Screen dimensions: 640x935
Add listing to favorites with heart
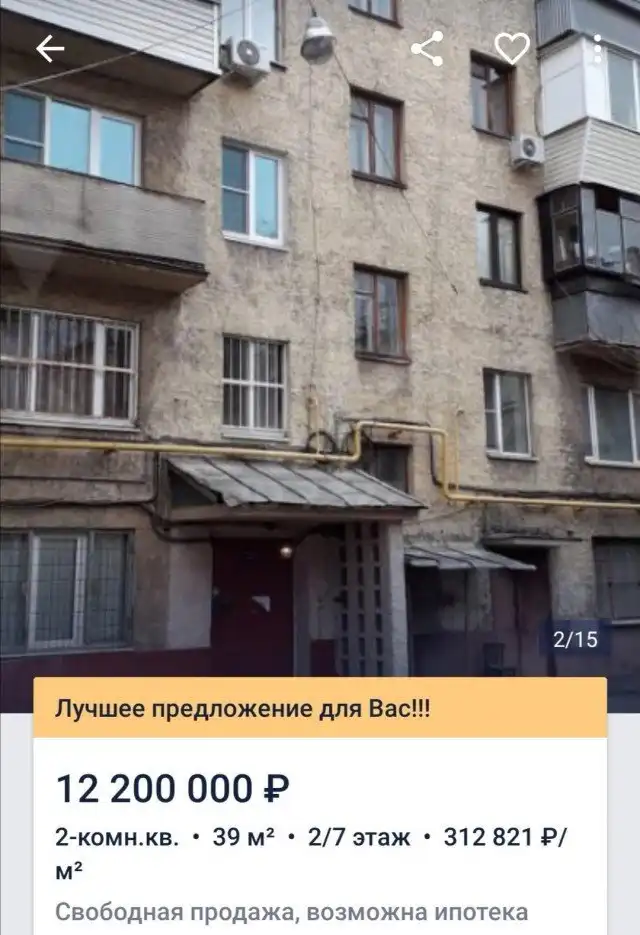click(x=512, y=48)
